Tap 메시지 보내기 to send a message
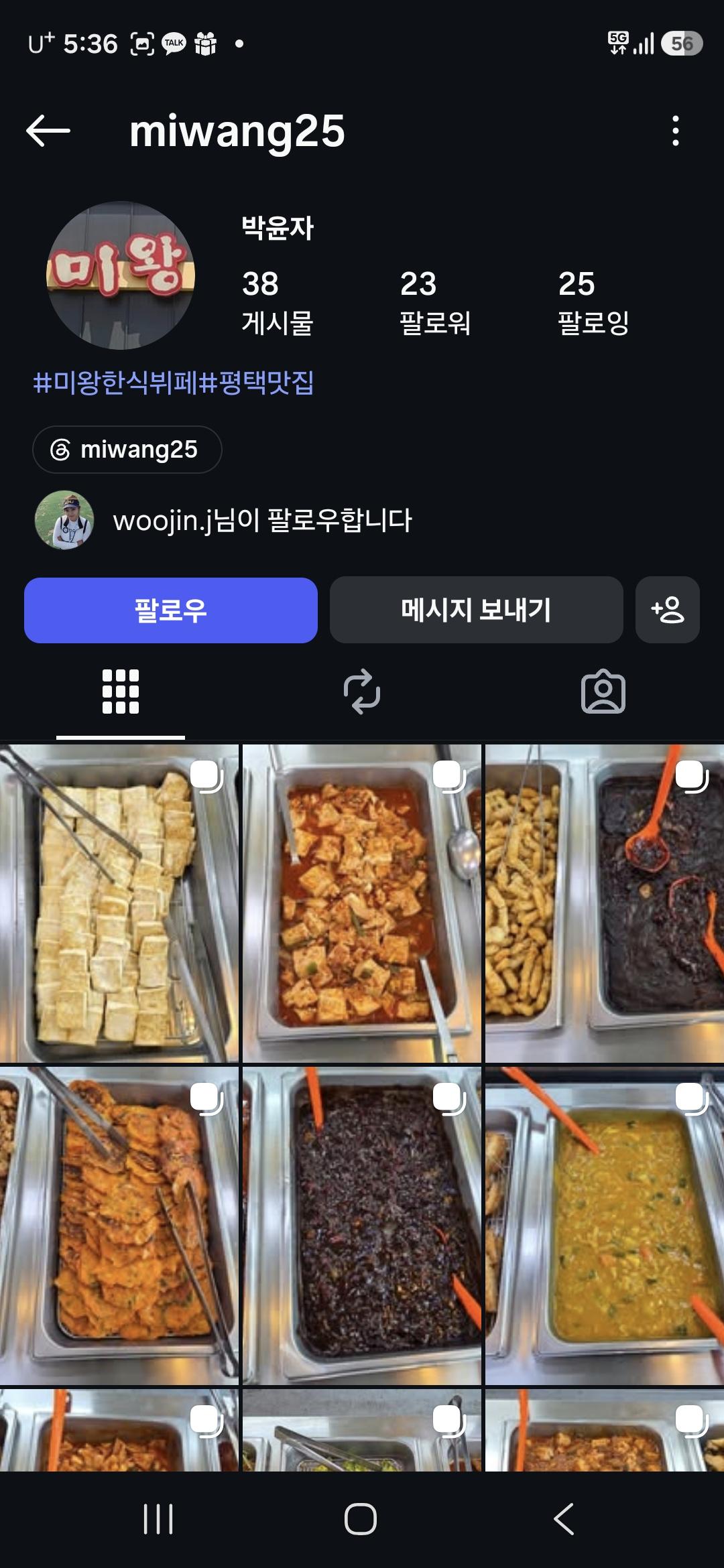724x1568 pixels. pos(476,610)
